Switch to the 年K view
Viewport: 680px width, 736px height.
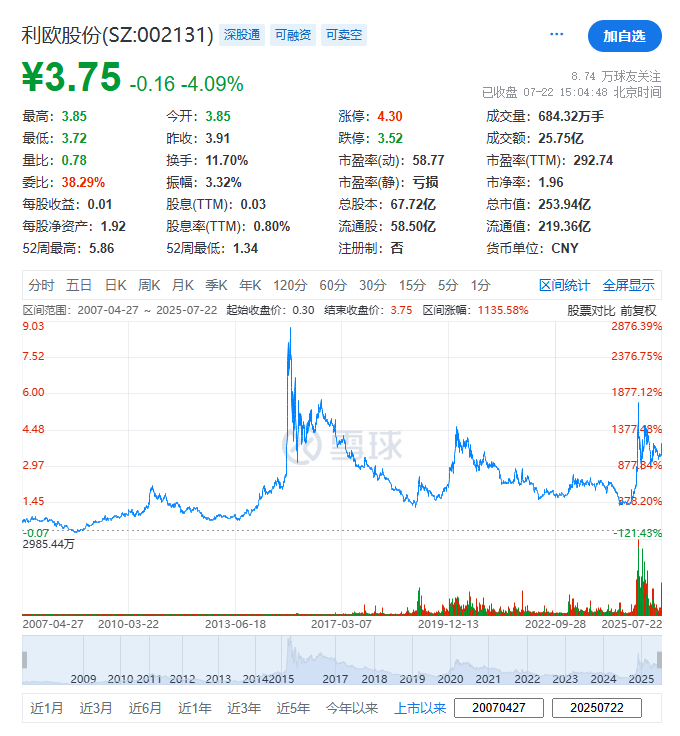[250, 285]
